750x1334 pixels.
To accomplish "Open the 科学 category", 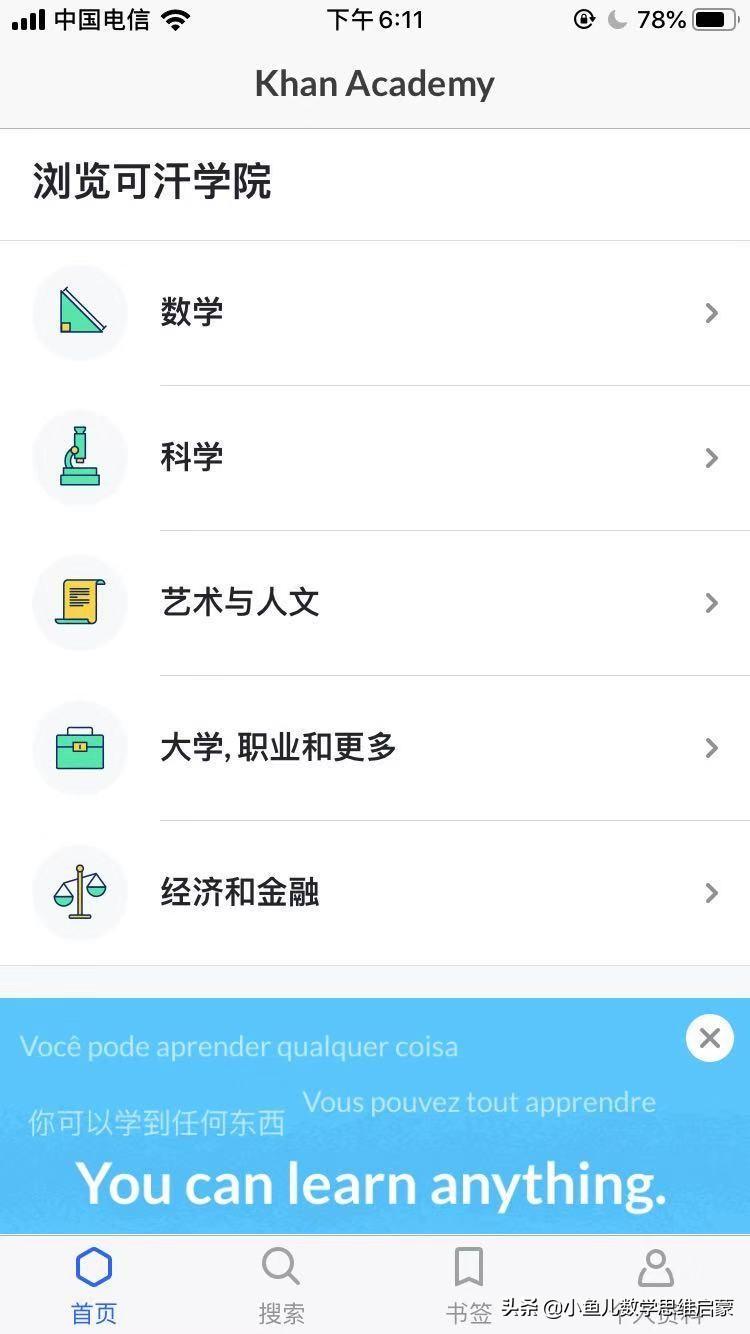I will [375, 458].
